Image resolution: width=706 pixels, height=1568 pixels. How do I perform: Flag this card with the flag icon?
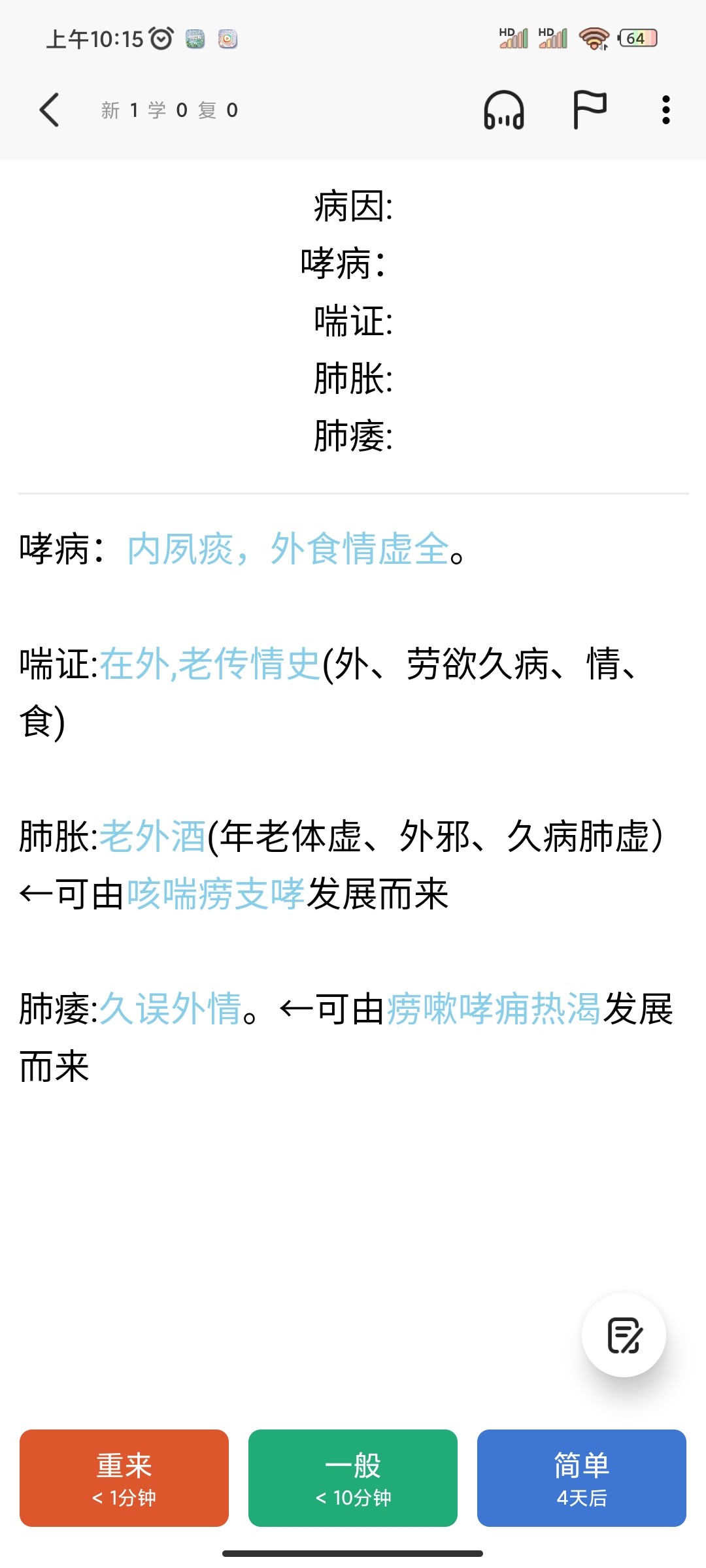point(590,110)
